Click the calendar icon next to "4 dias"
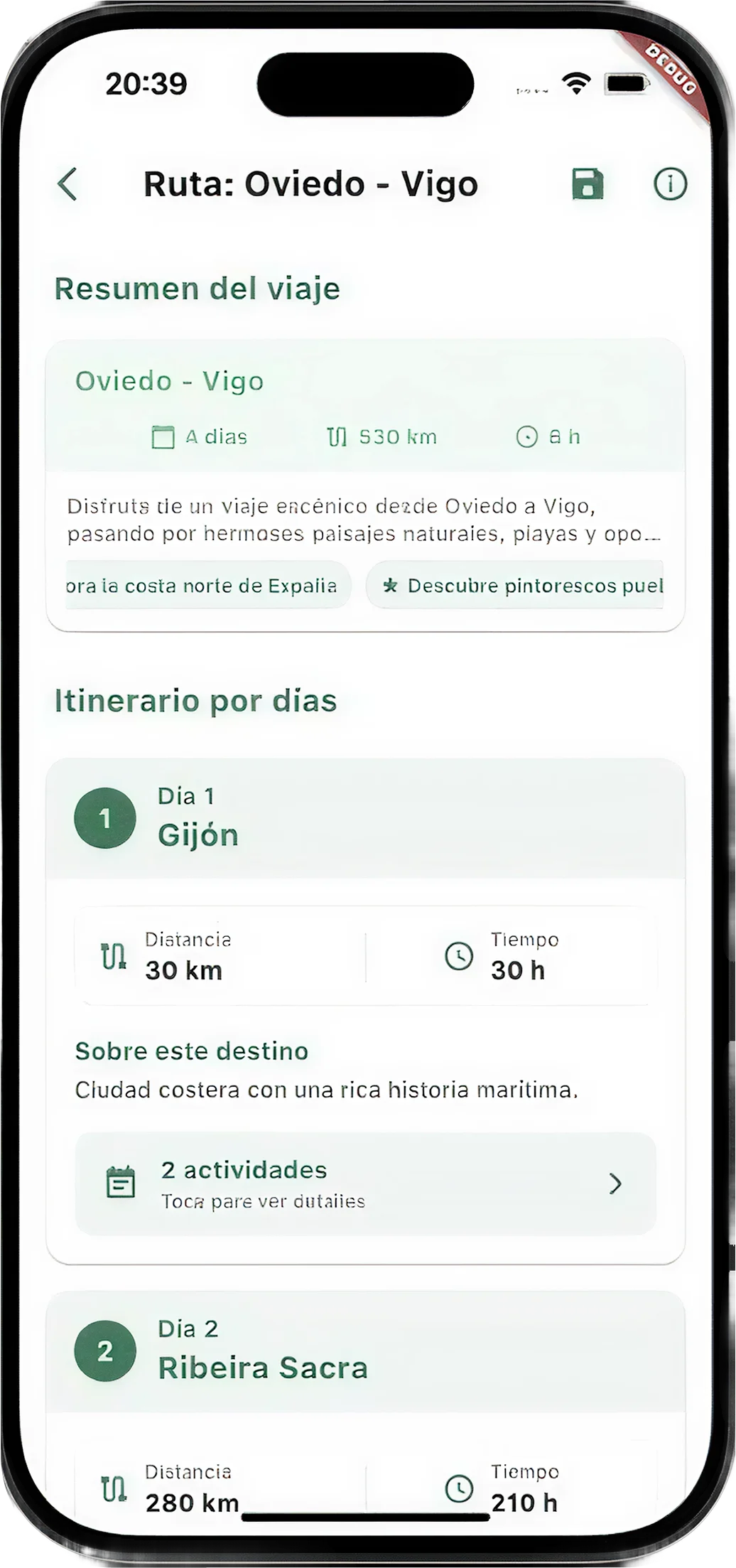 pos(164,436)
